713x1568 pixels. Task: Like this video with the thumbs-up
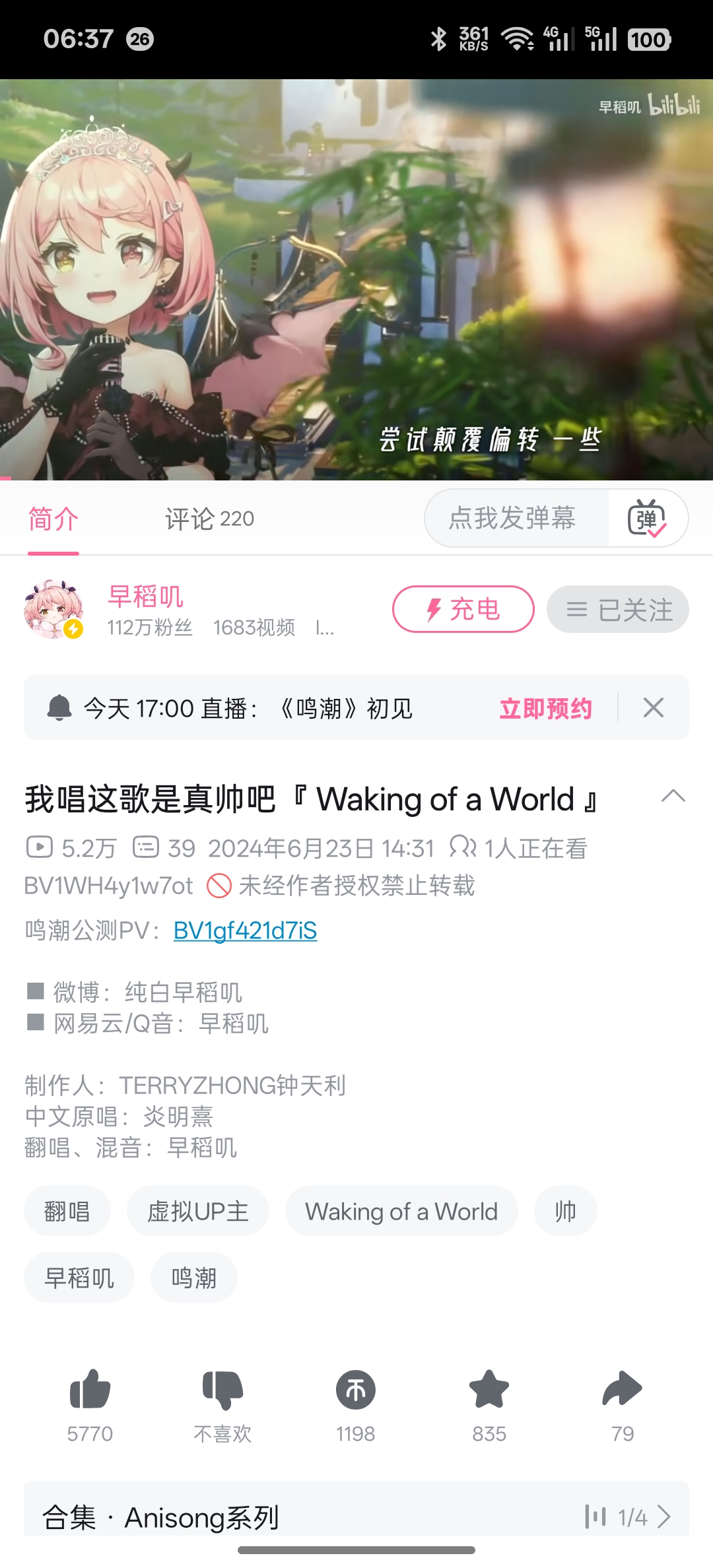click(x=90, y=1389)
